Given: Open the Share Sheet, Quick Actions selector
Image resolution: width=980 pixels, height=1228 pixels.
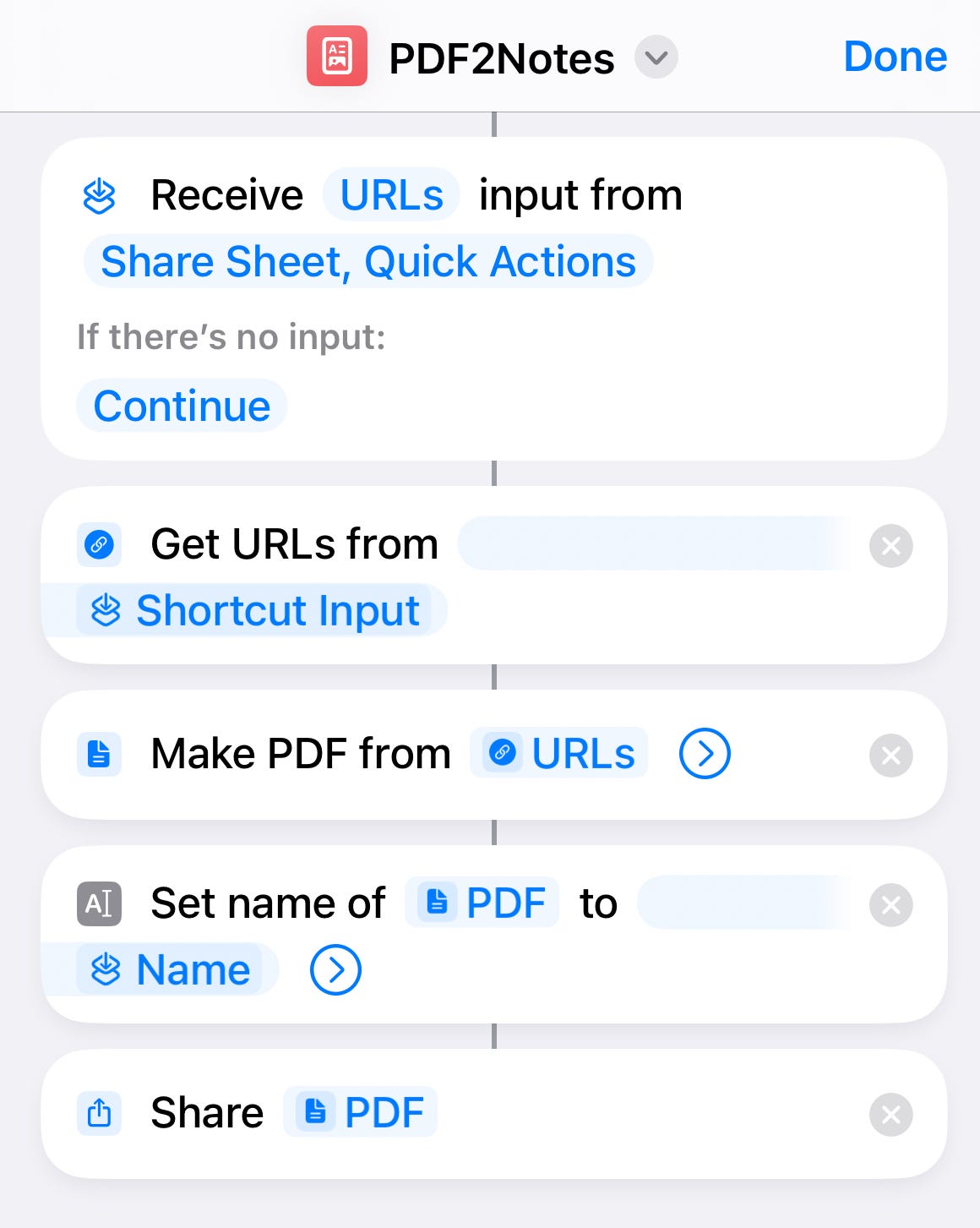Looking at the screenshot, I should pos(369,261).
